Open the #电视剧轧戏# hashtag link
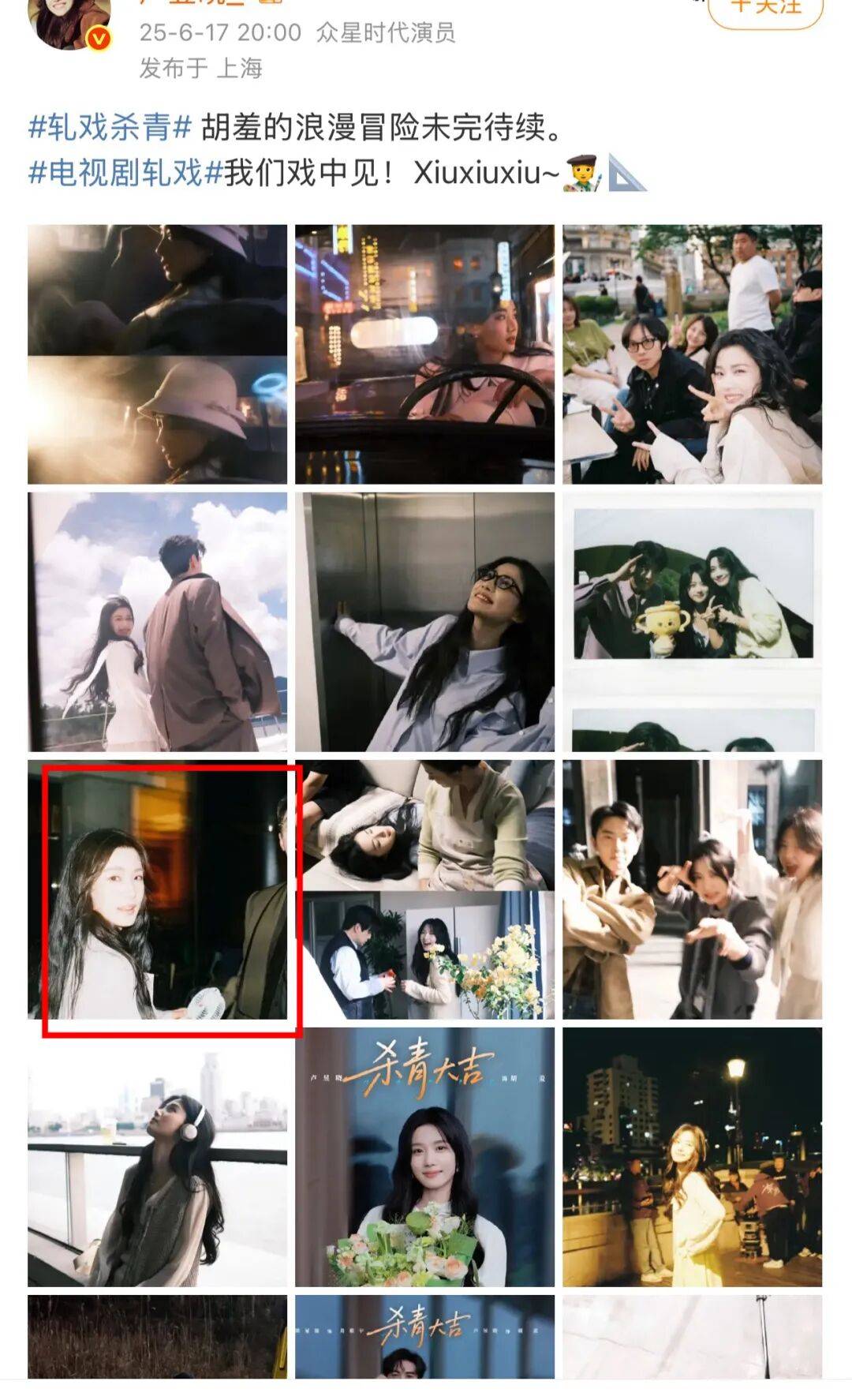 (125, 172)
